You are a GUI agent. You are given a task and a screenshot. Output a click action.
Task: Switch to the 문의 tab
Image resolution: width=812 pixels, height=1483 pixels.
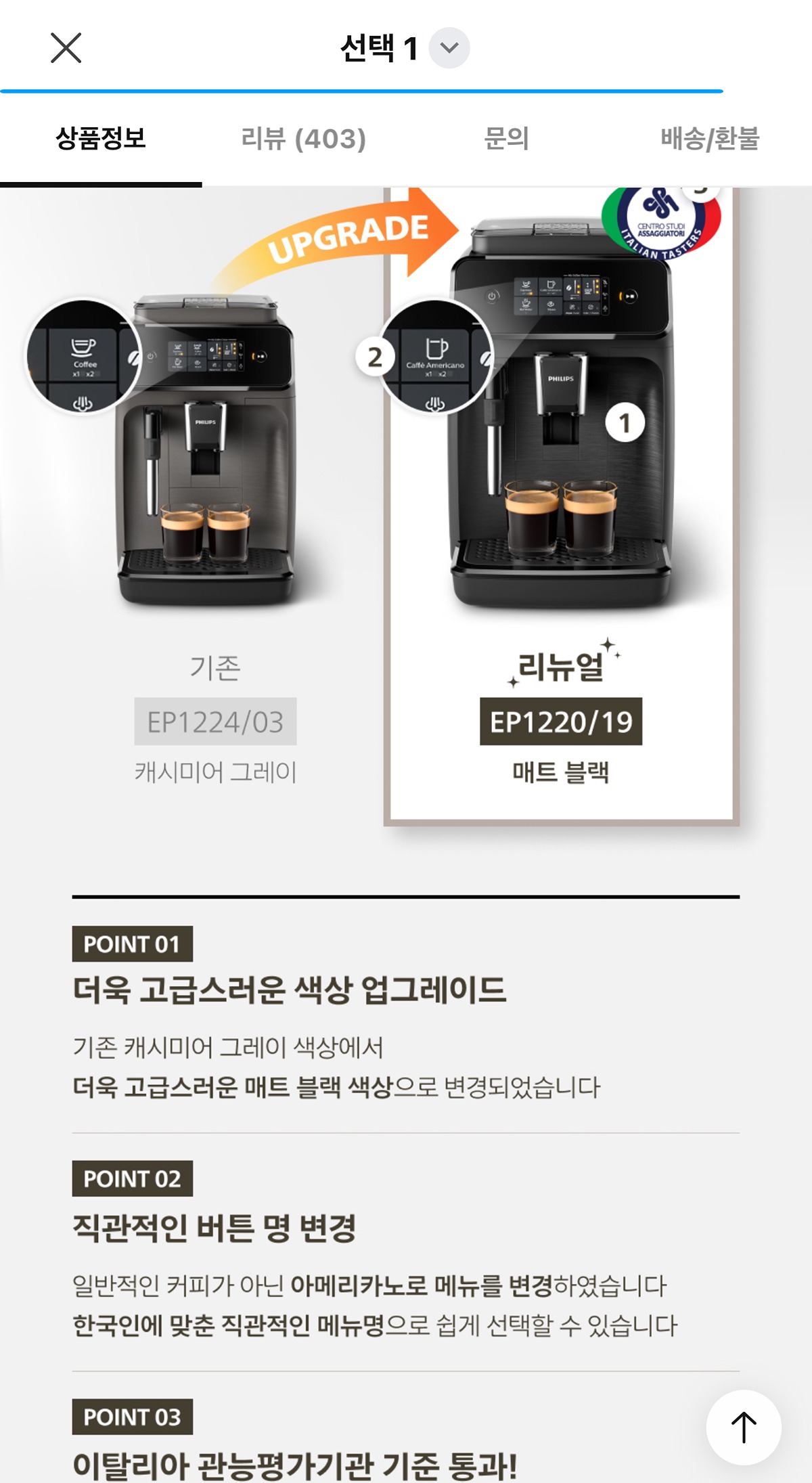506,139
